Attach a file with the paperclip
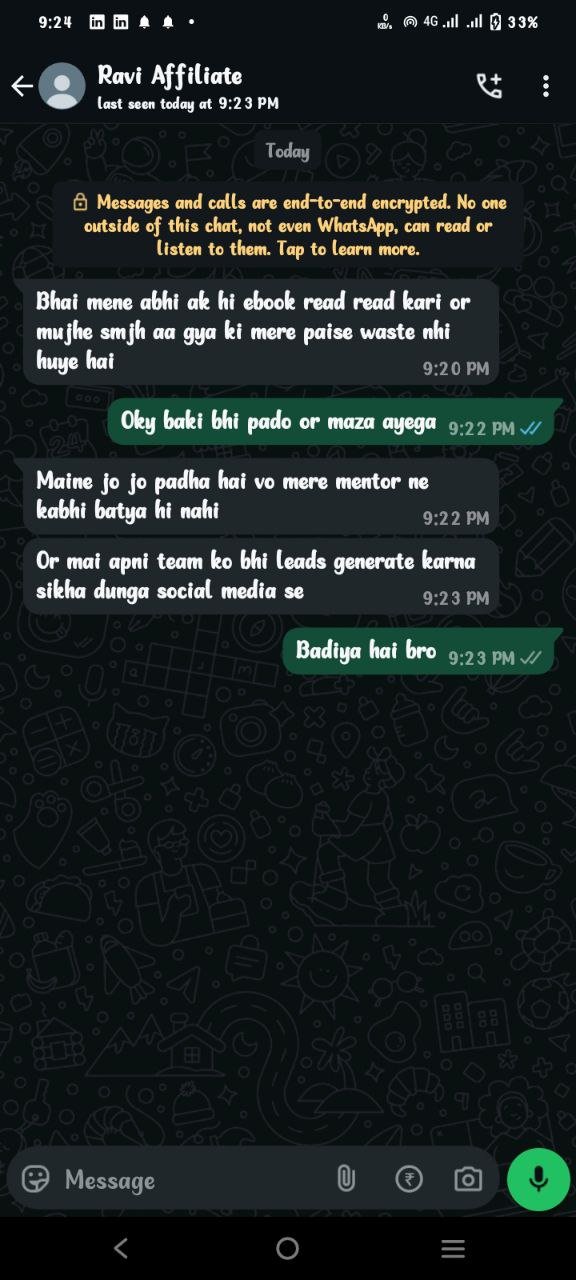 pos(346,1180)
